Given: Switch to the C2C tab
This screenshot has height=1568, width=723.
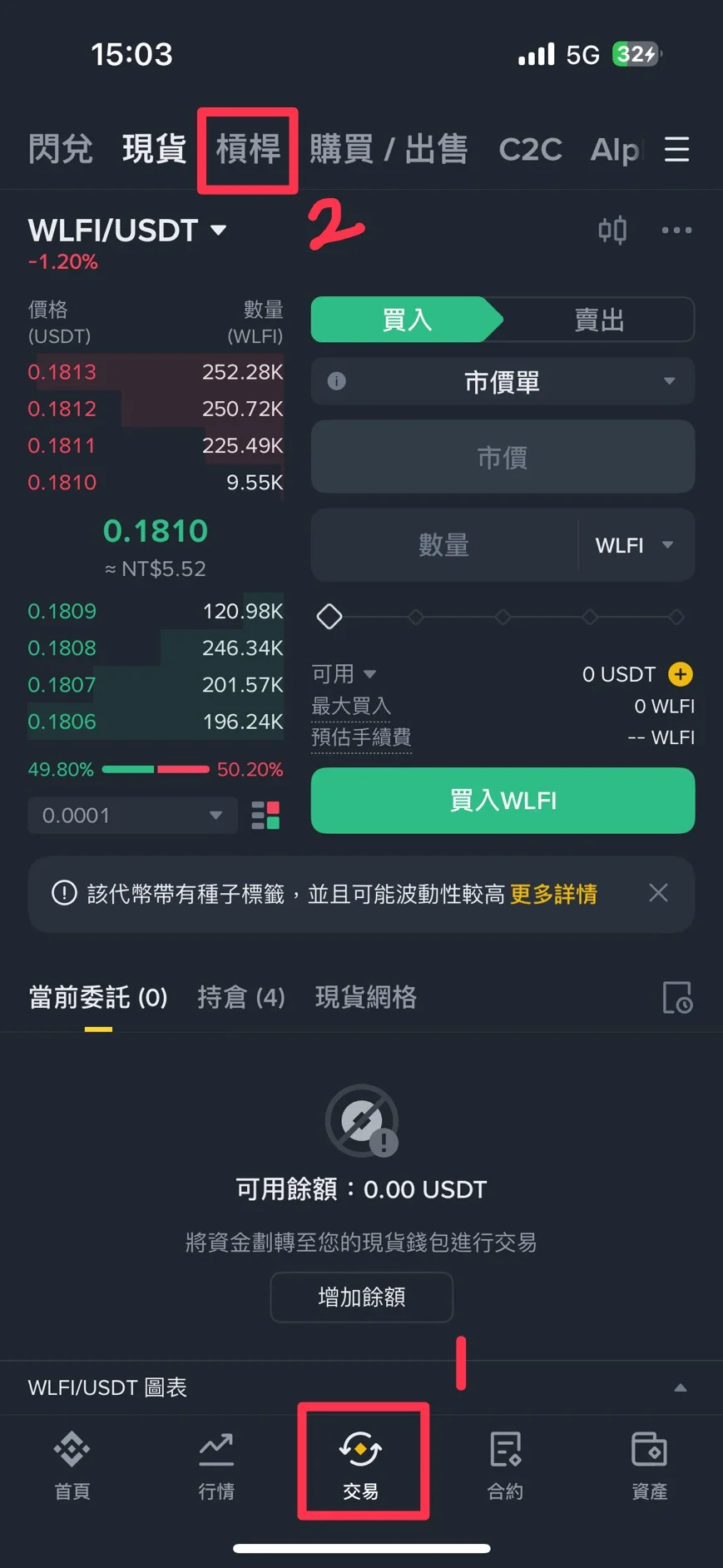Looking at the screenshot, I should [x=530, y=150].
